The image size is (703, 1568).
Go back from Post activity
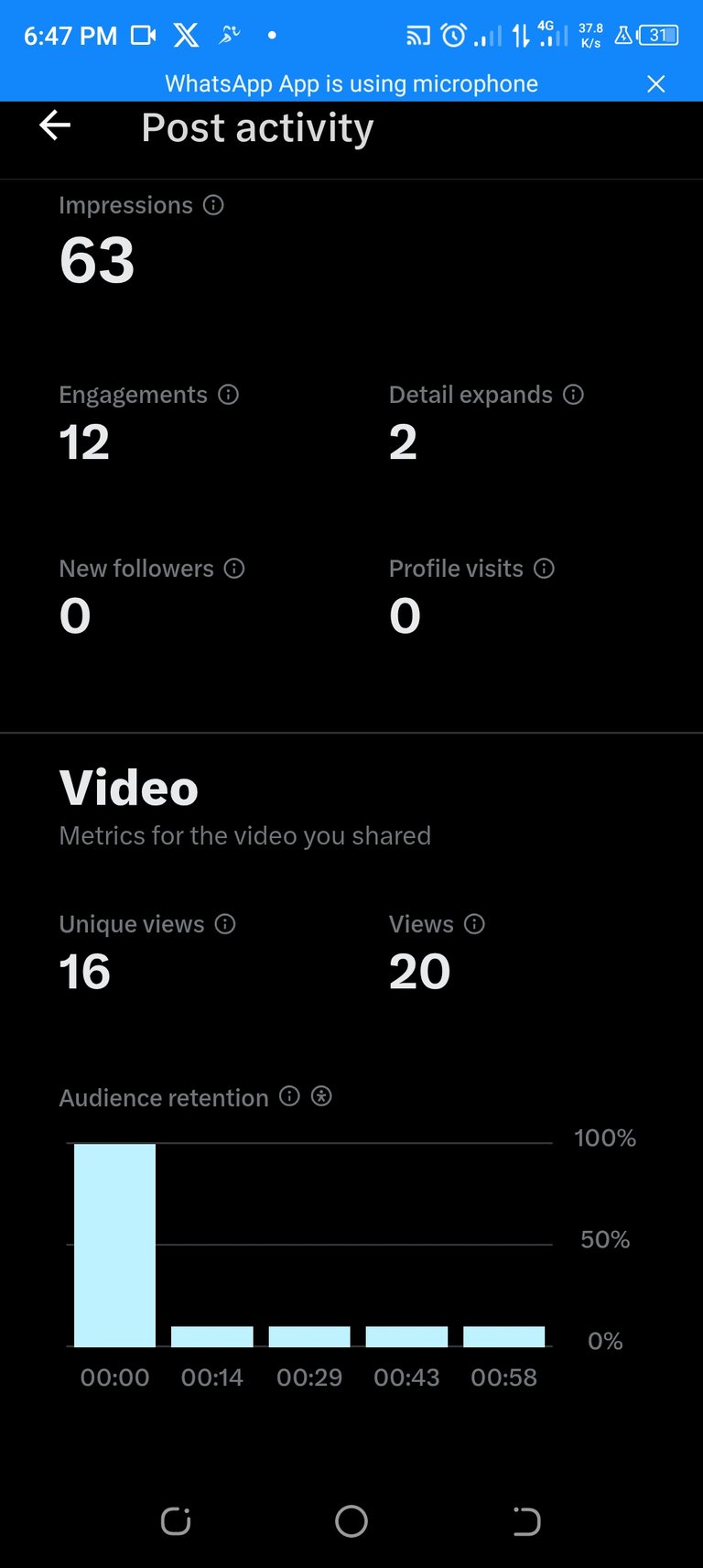click(55, 125)
